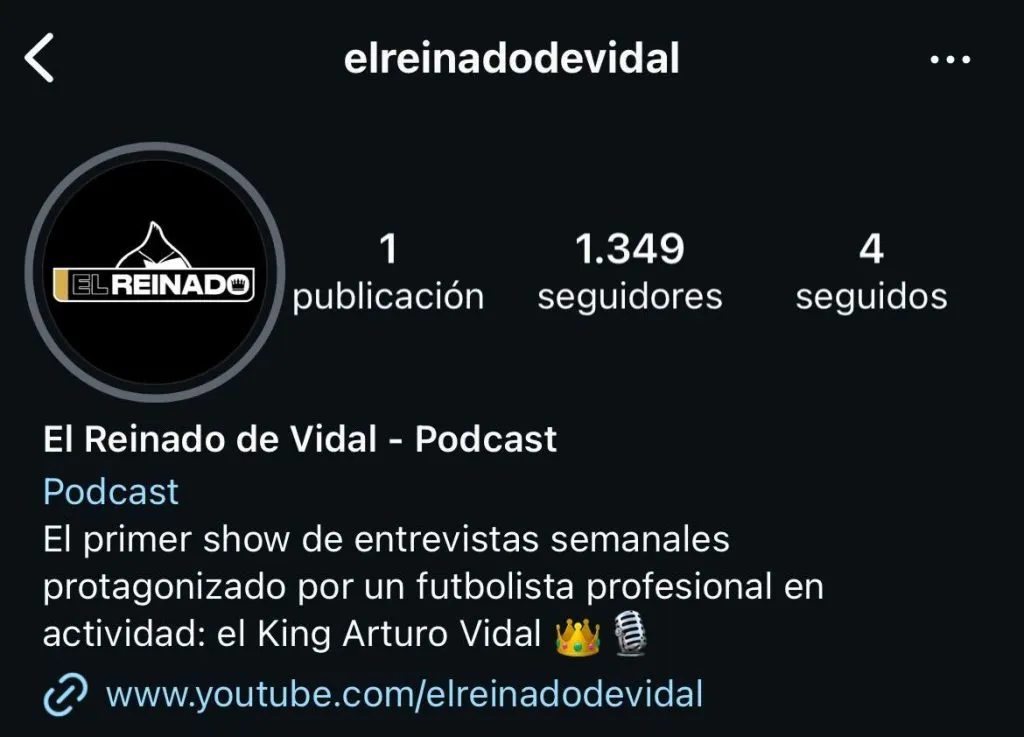Go back using the top-left arrow

pyautogui.click(x=39, y=59)
